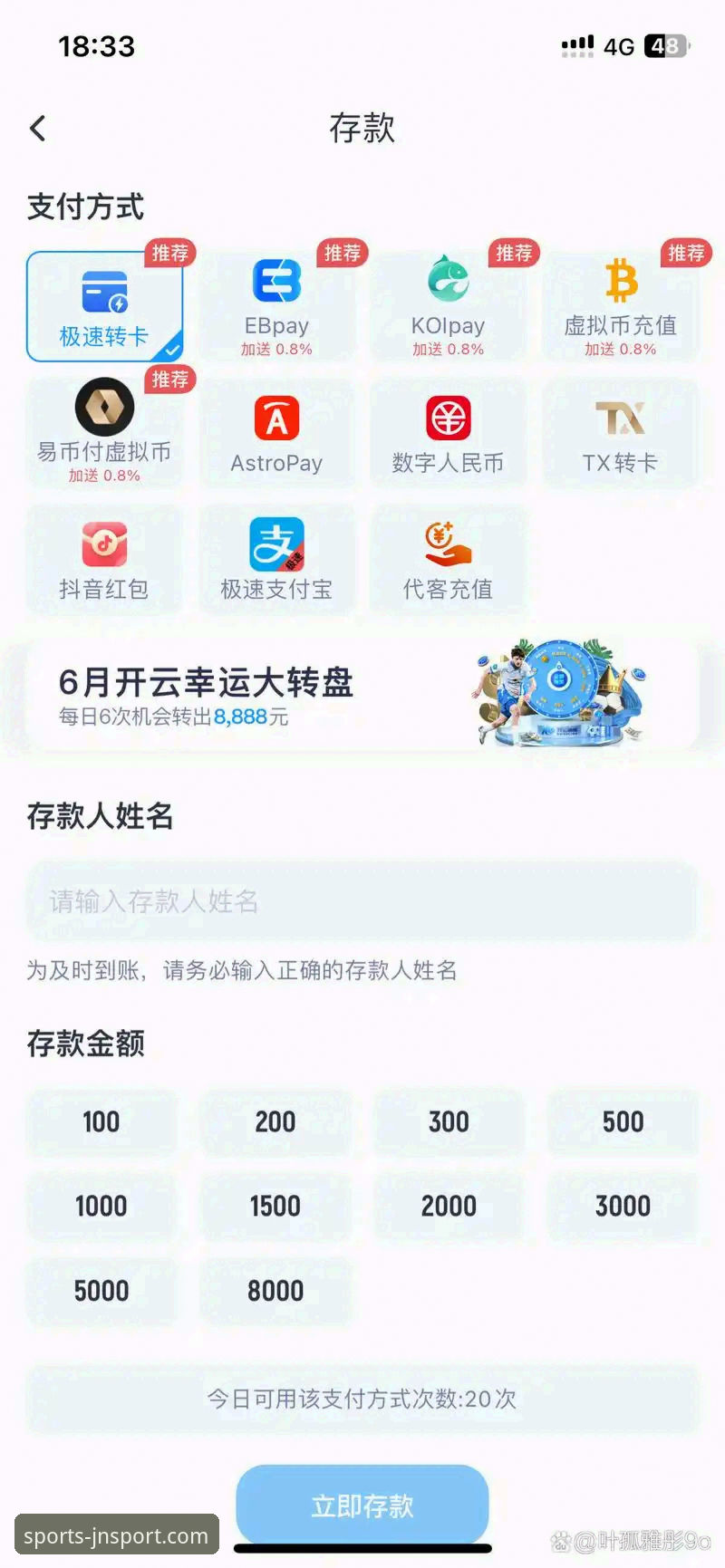Select 抖音红包 payment option
Image resolution: width=725 pixels, height=1568 pixels.
click(104, 560)
